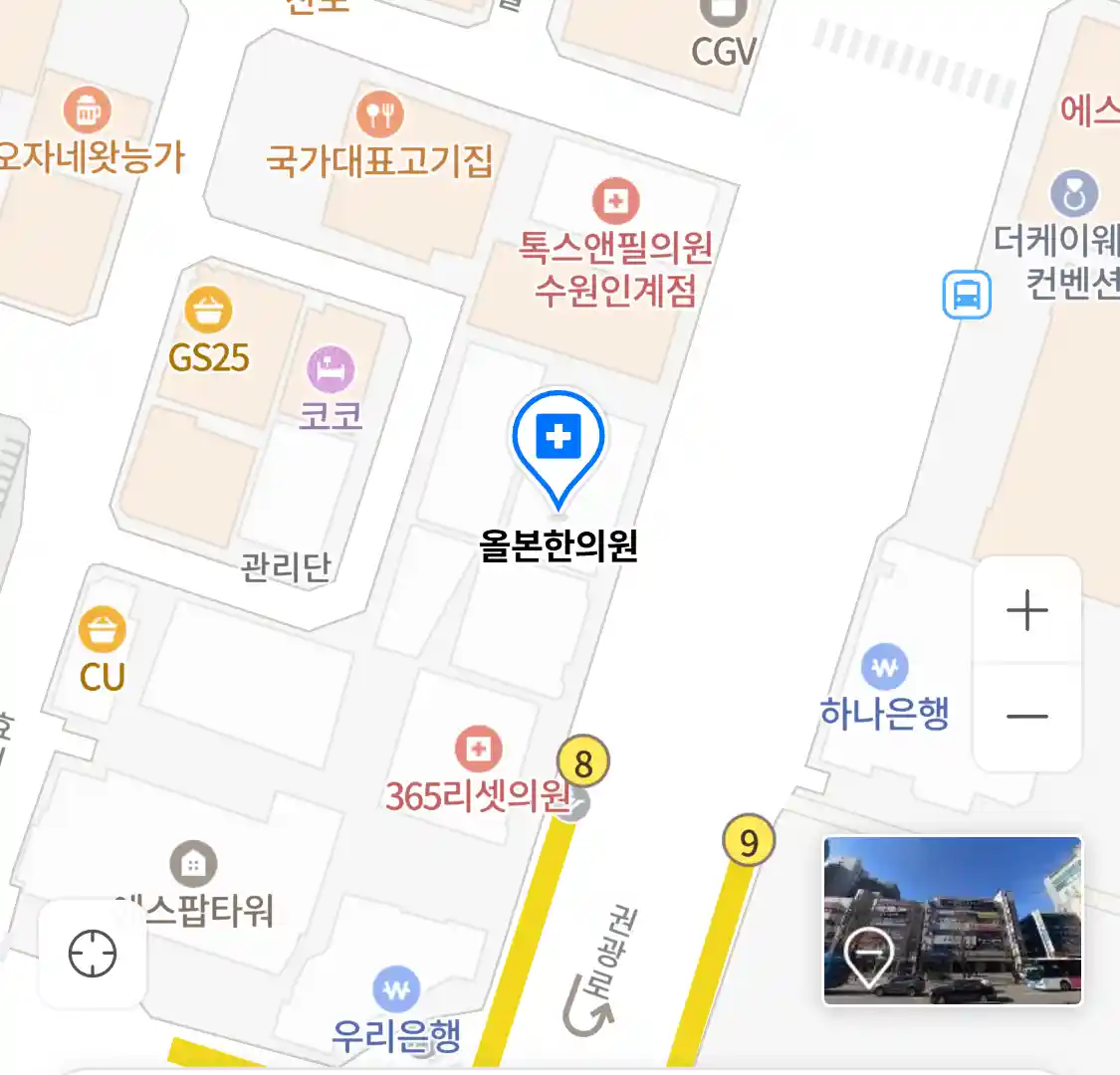
Task: Tap subway exit 8 marker
Action: [x=582, y=763]
